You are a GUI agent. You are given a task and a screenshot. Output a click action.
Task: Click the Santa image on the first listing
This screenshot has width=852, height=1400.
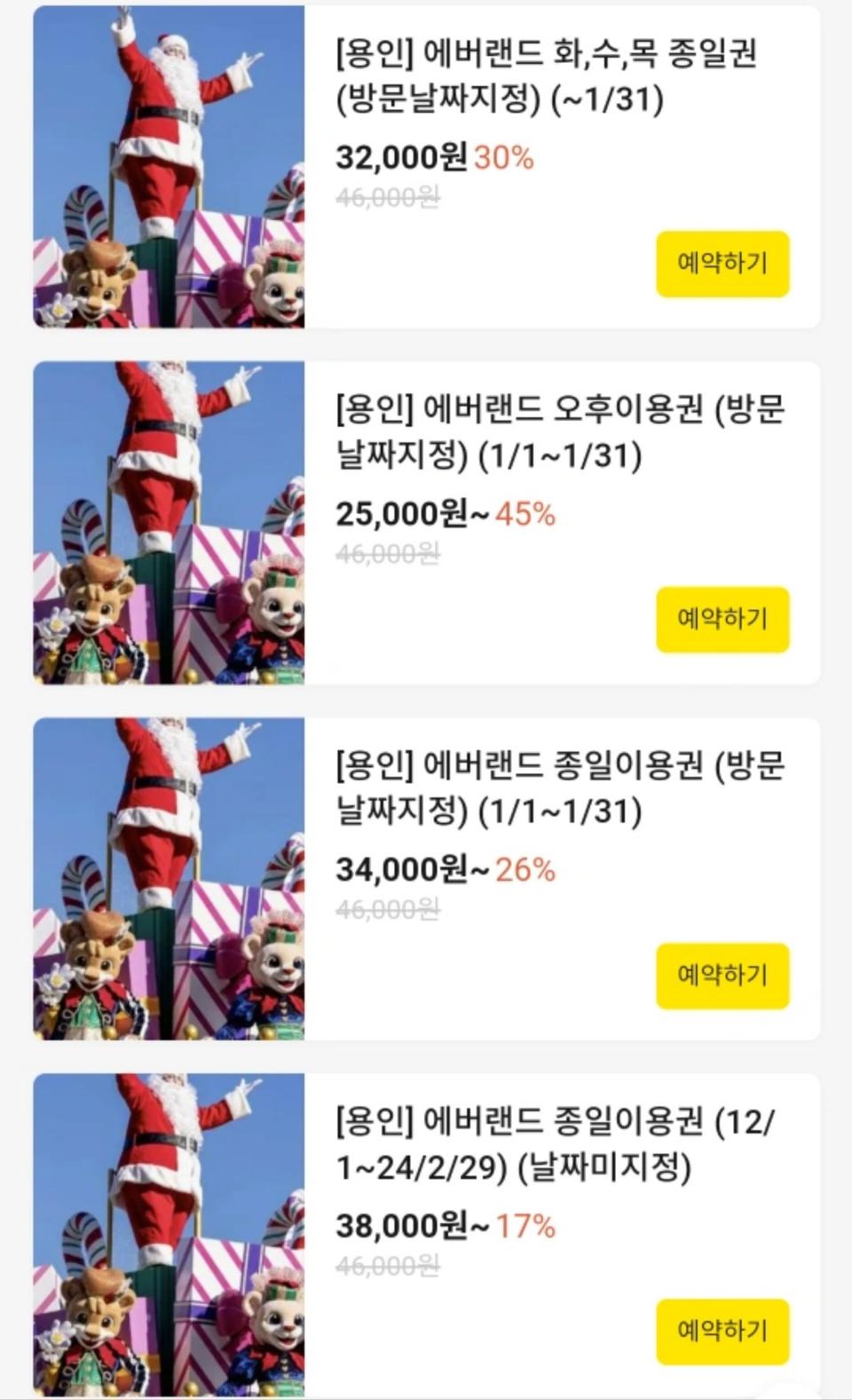169,164
